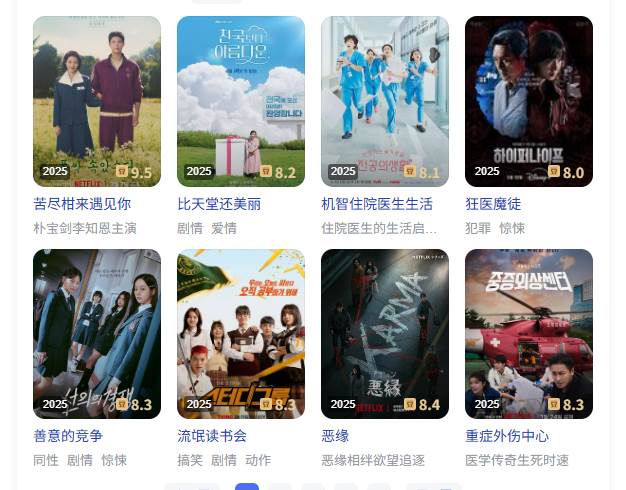The width and height of the screenshot is (626, 490).
Task: Open the 善意的竞争 poster
Action: (97, 334)
